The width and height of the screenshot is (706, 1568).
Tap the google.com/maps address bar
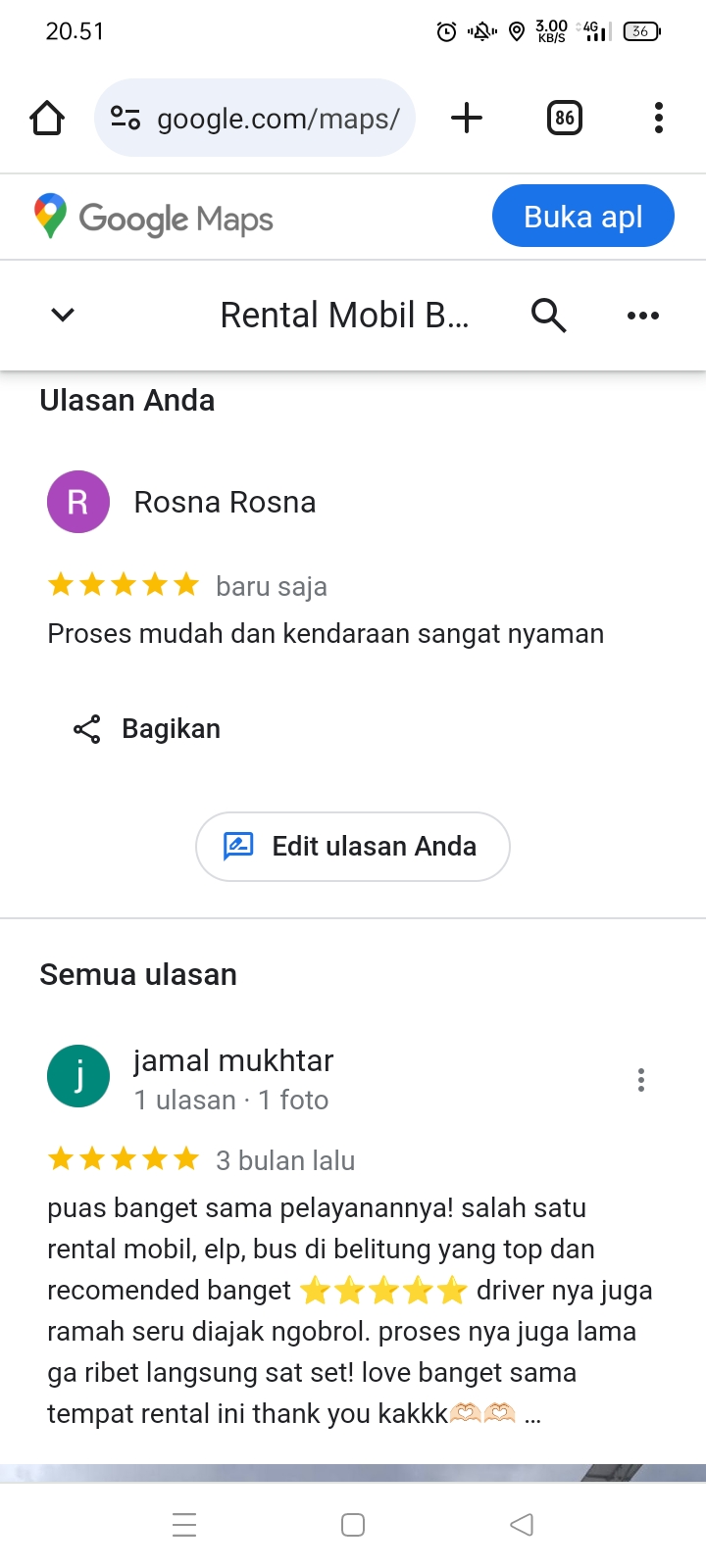255,118
